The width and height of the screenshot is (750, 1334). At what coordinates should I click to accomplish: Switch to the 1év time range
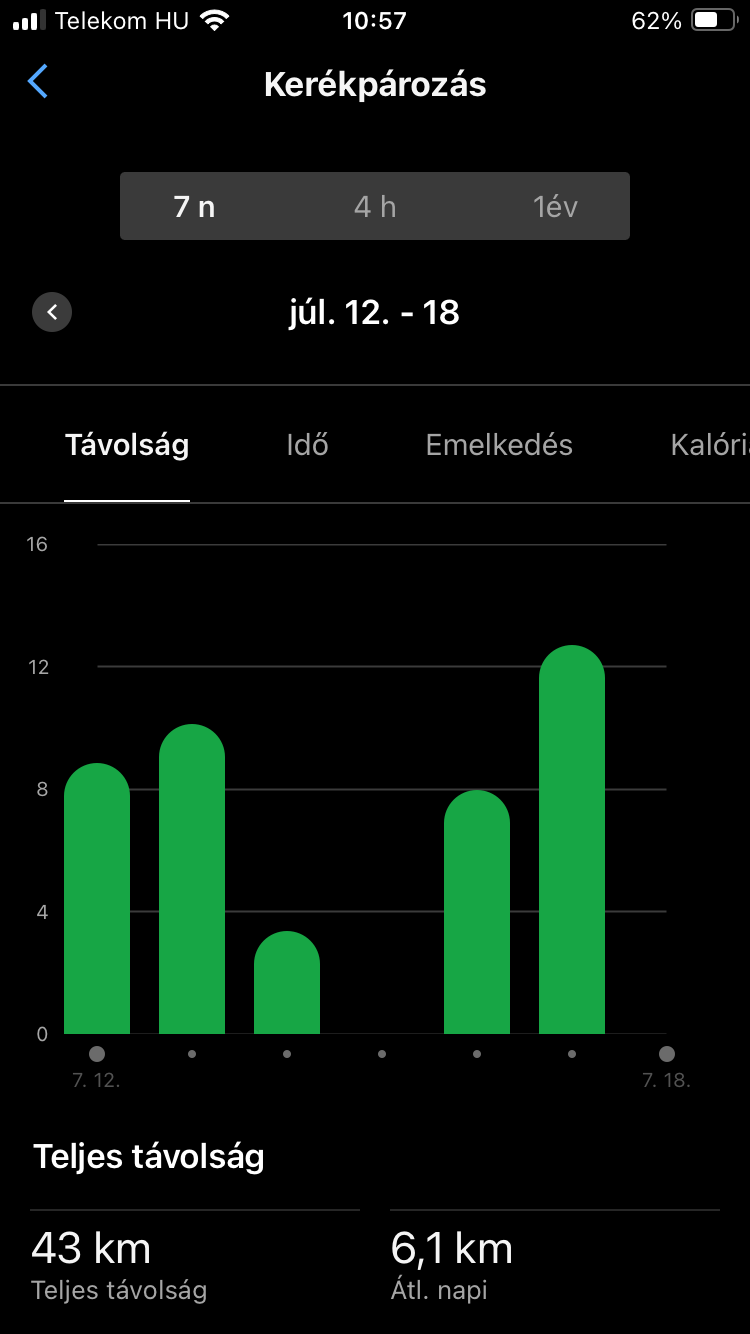pos(555,207)
